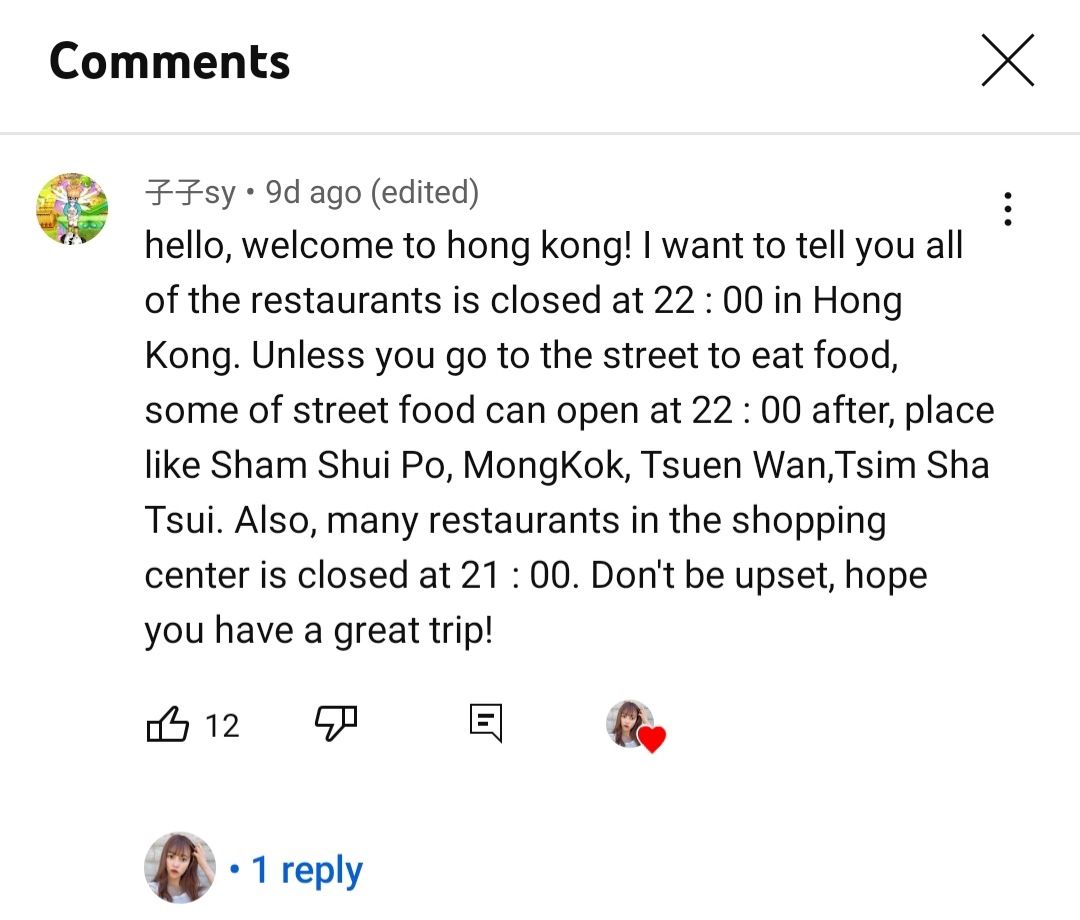Like the Hong Kong restaurants comment

pyautogui.click(x=168, y=724)
